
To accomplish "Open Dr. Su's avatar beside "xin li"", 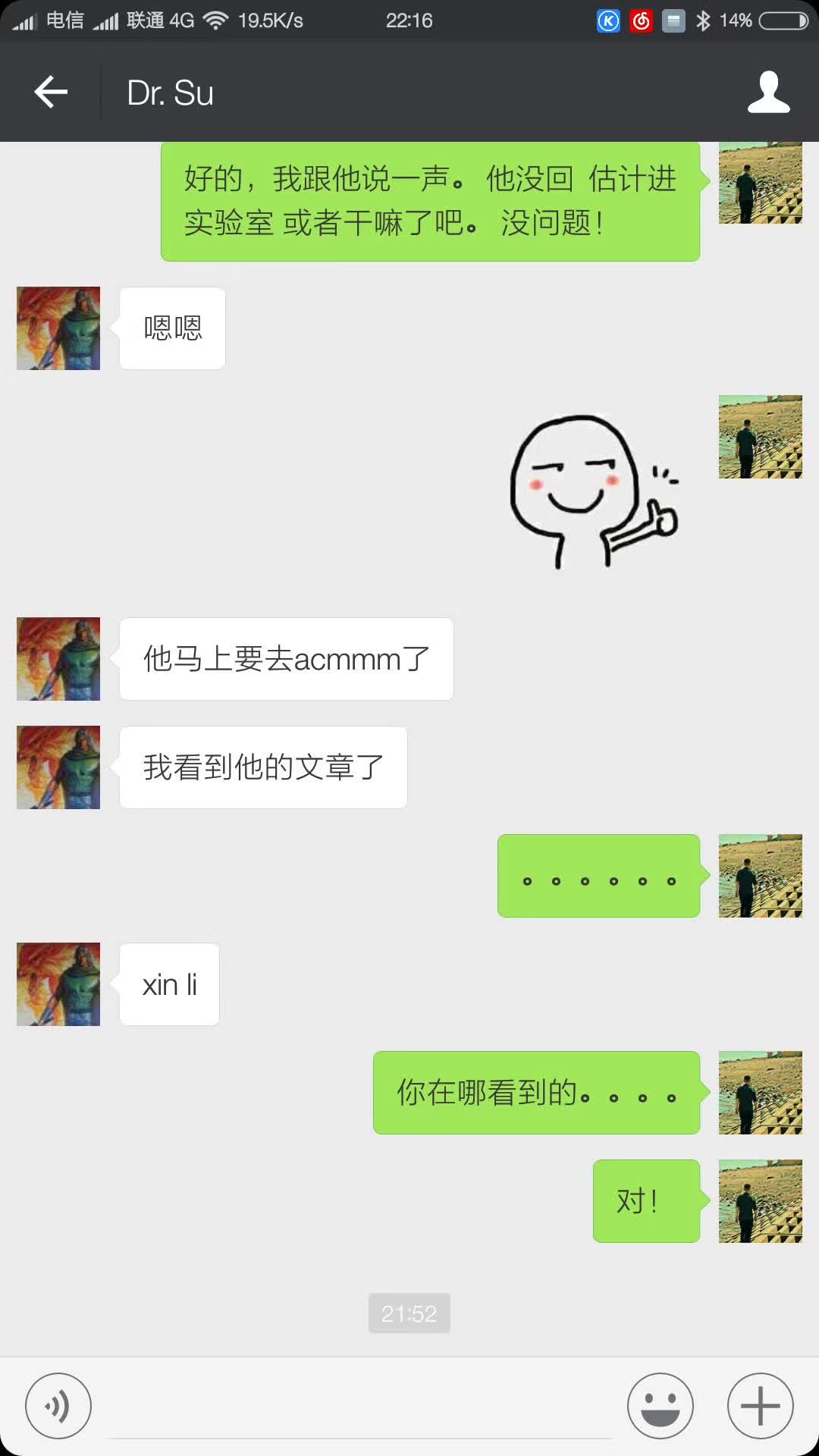I will (x=58, y=984).
